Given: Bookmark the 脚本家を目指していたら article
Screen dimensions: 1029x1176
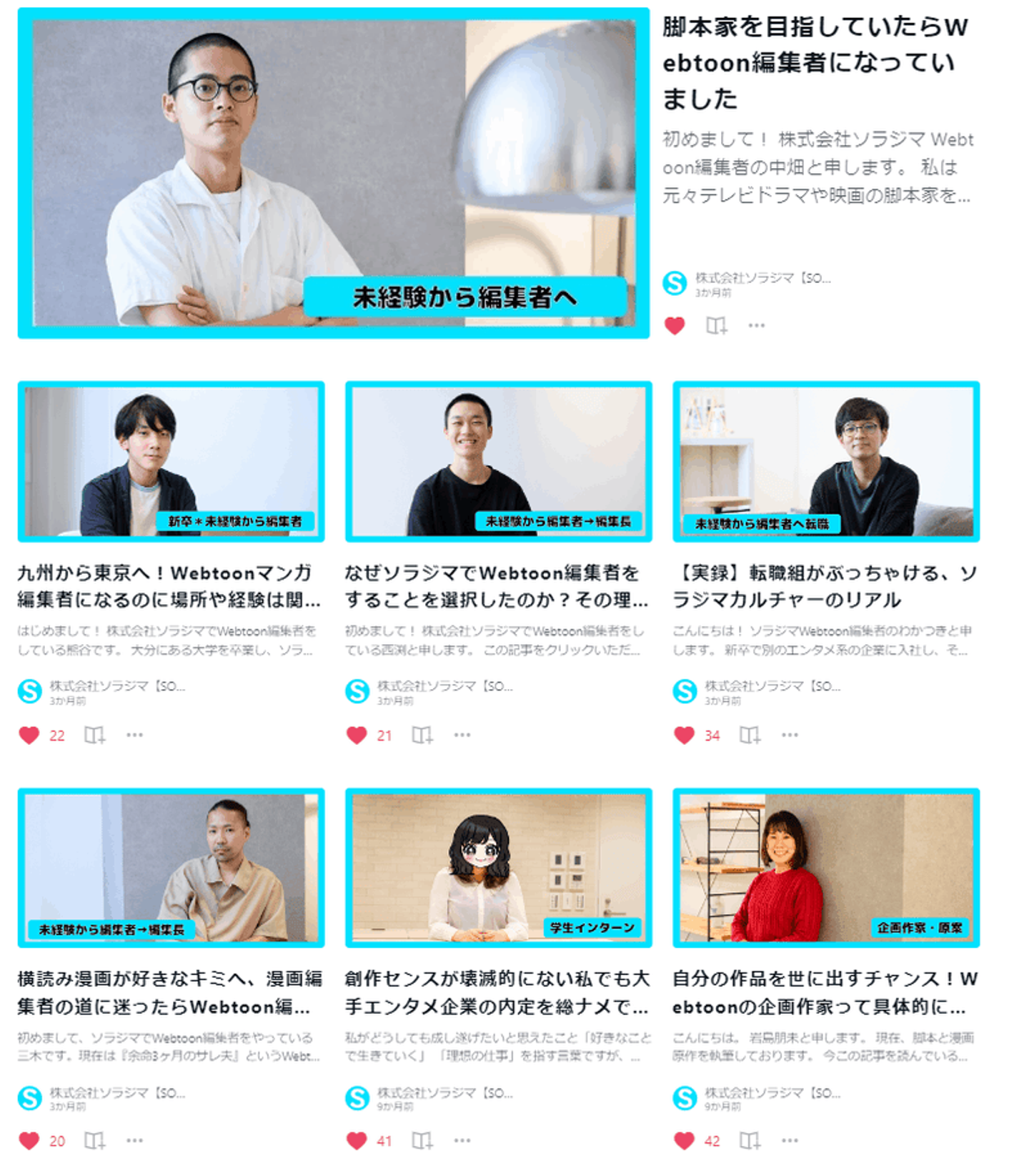Looking at the screenshot, I should tap(716, 326).
